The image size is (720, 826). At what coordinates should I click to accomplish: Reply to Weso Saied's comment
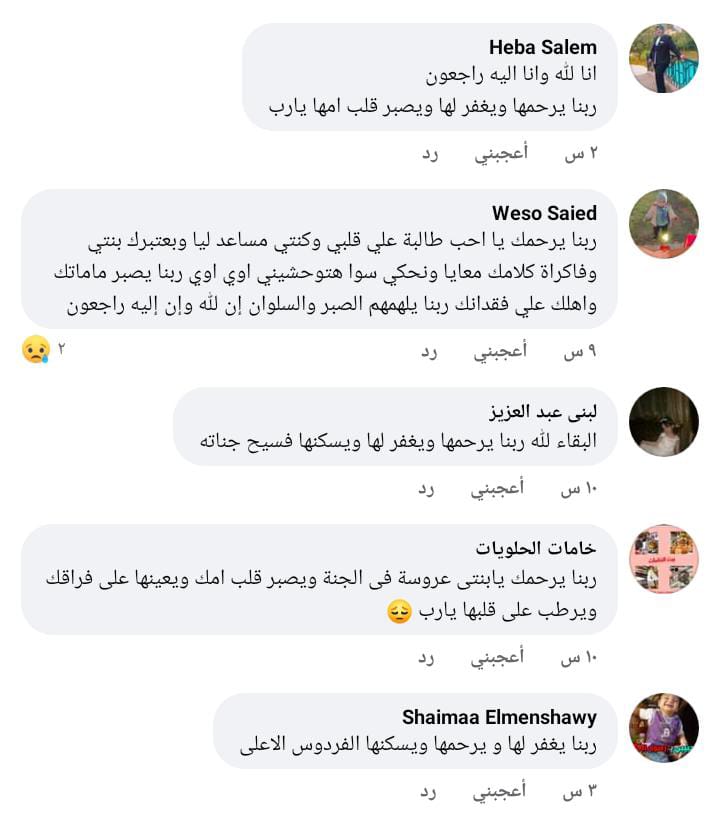[429, 351]
